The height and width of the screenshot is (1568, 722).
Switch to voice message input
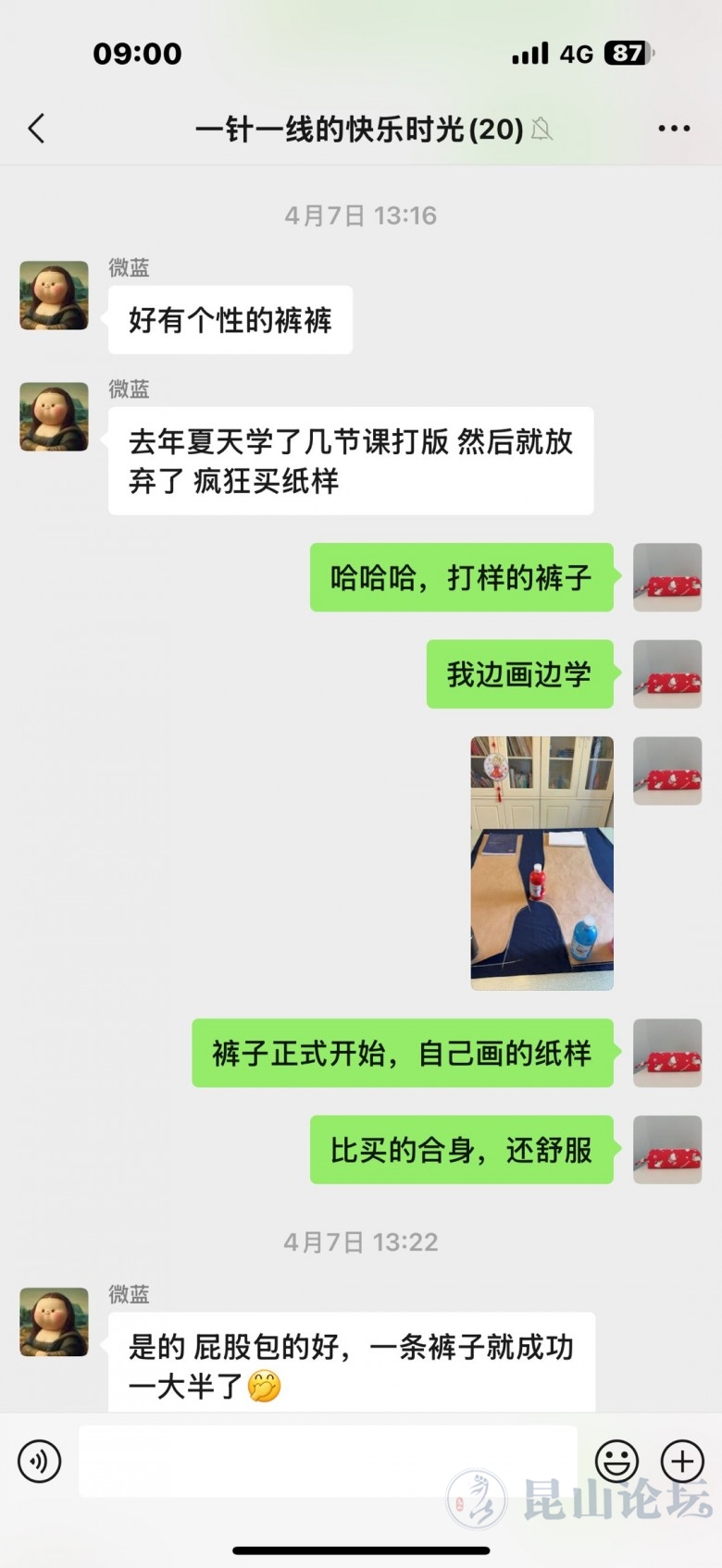[40, 1462]
